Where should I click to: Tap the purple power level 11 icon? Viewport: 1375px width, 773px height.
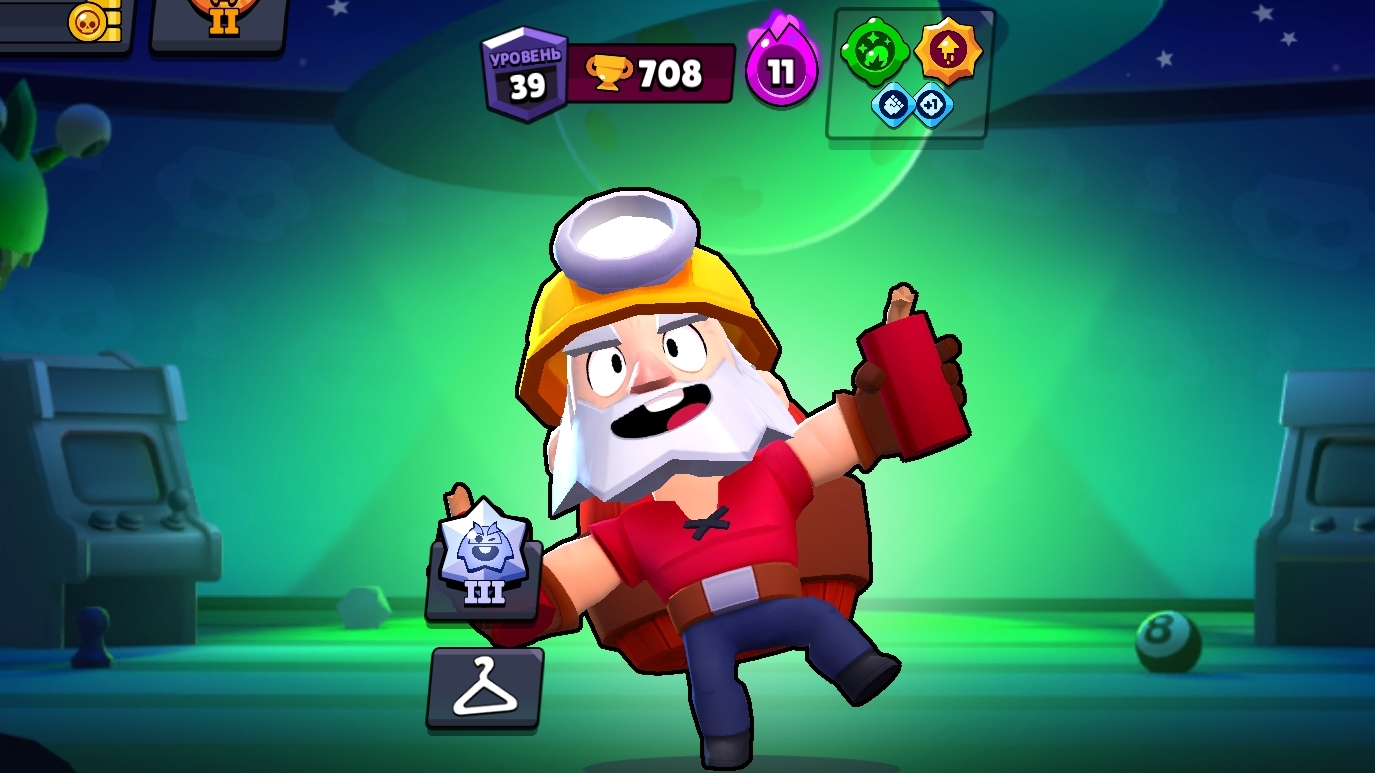(782, 72)
